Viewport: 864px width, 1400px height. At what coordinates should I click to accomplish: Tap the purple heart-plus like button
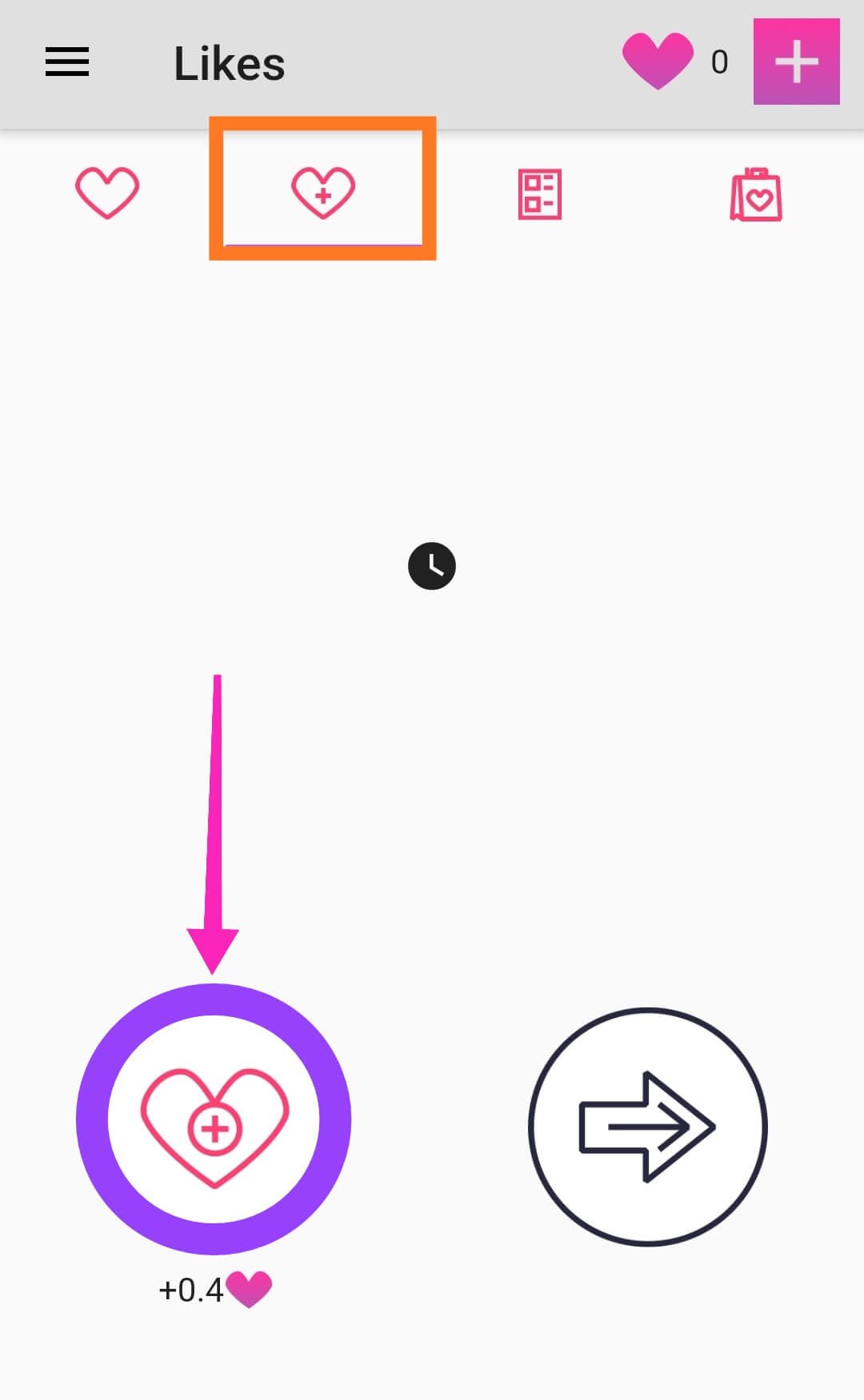(214, 1119)
